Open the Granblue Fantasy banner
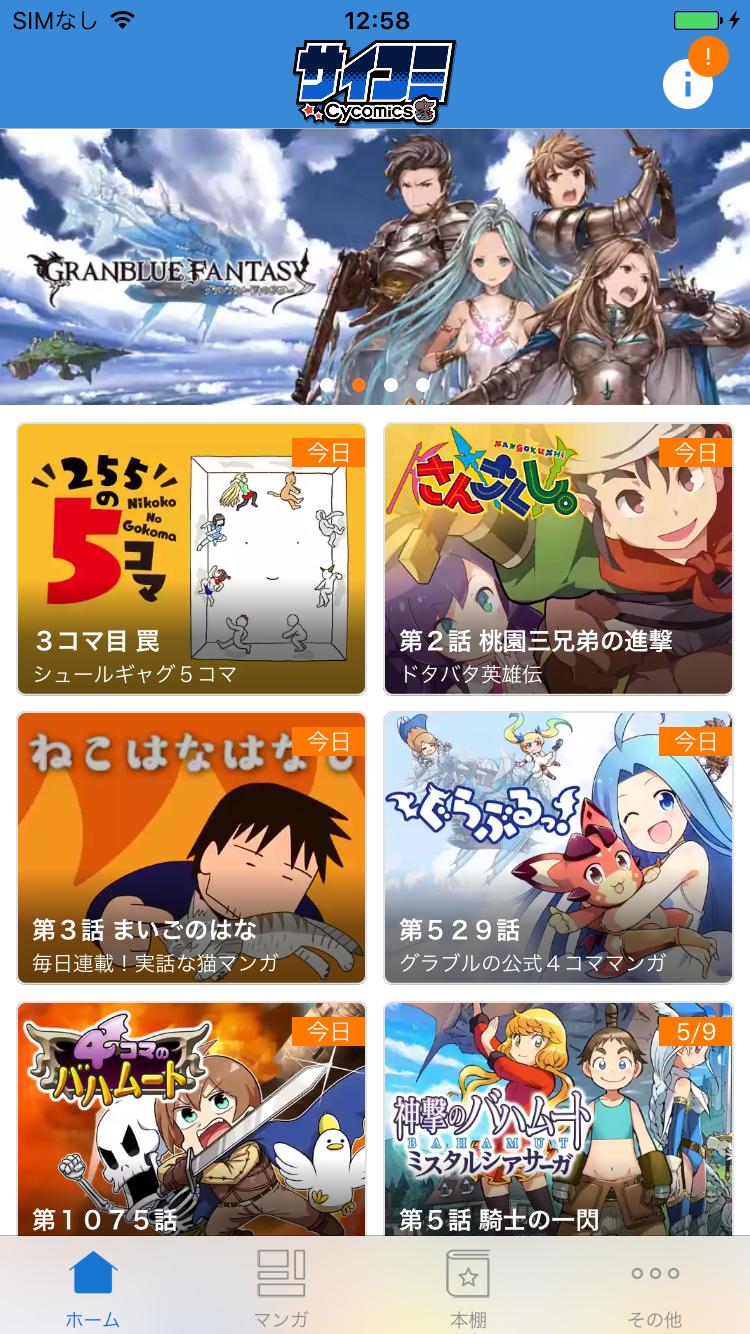Screen dimensions: 750x1334 click(x=375, y=266)
